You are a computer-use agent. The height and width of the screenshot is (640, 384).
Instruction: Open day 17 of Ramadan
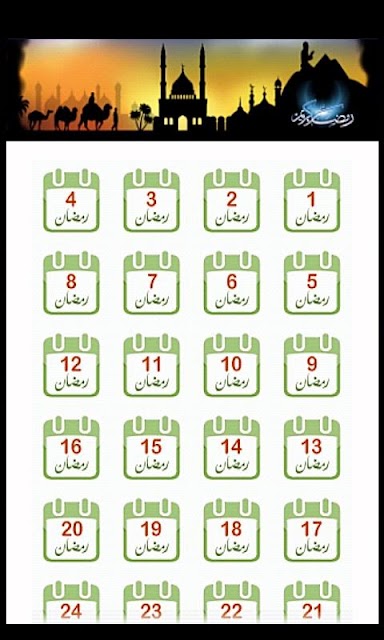coord(312,530)
